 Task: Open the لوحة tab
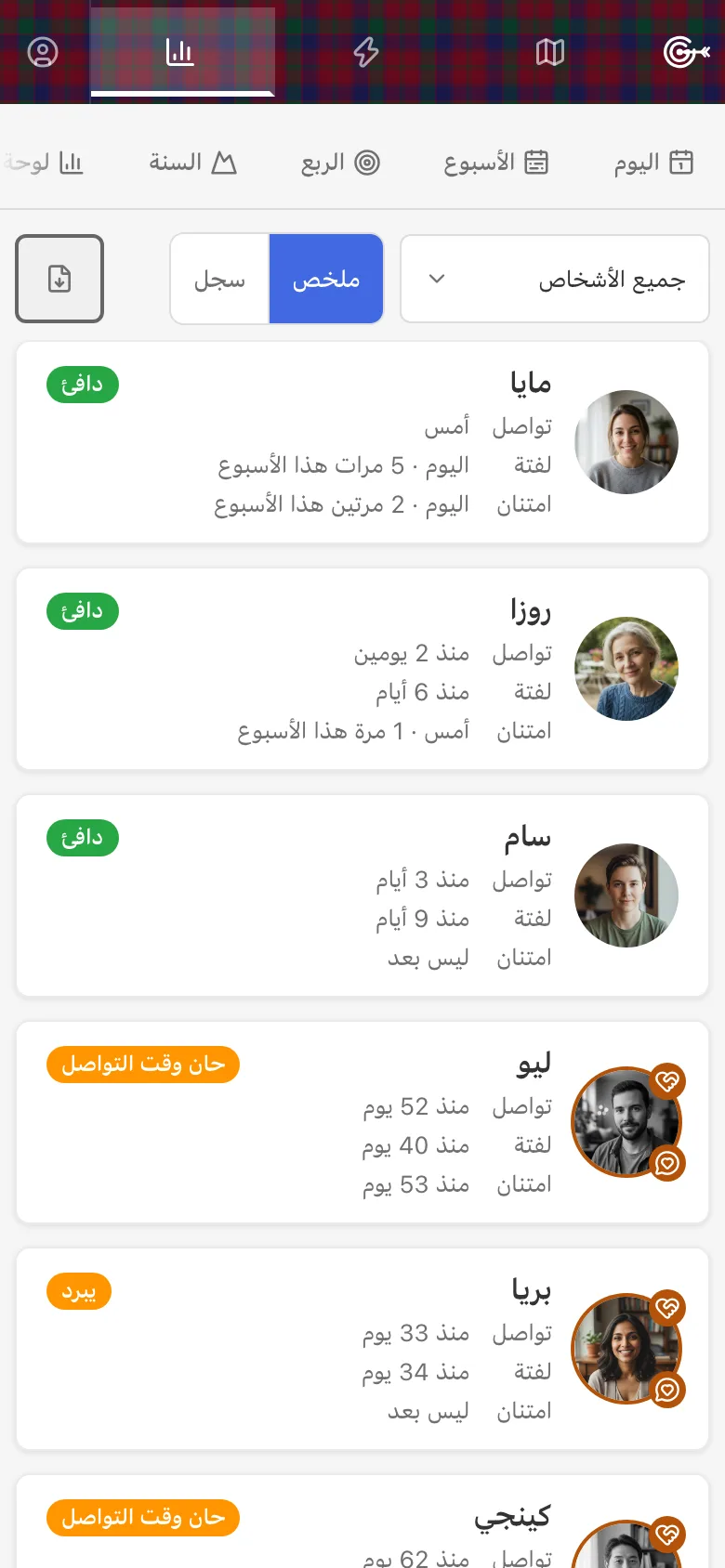[x=44, y=163]
